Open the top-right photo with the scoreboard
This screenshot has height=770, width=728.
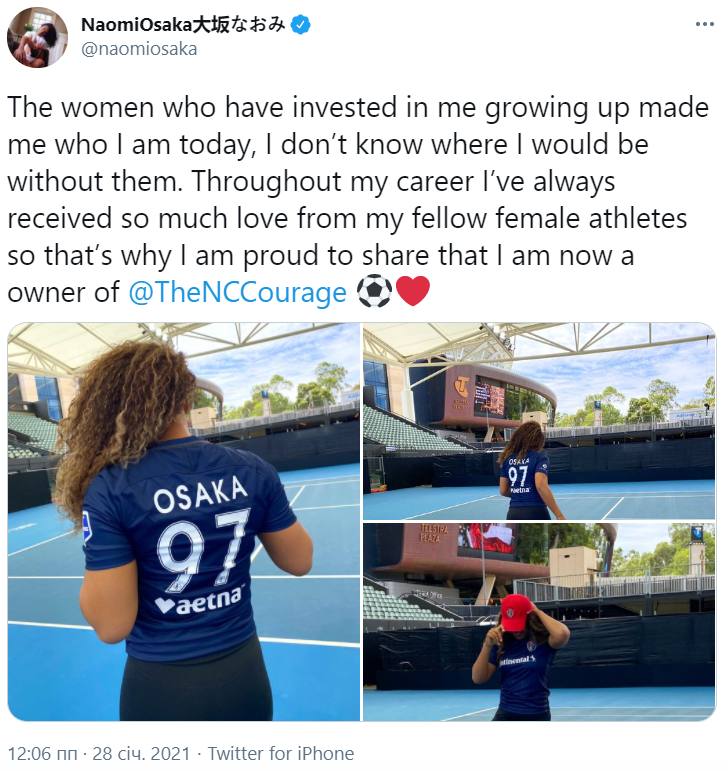(539, 420)
